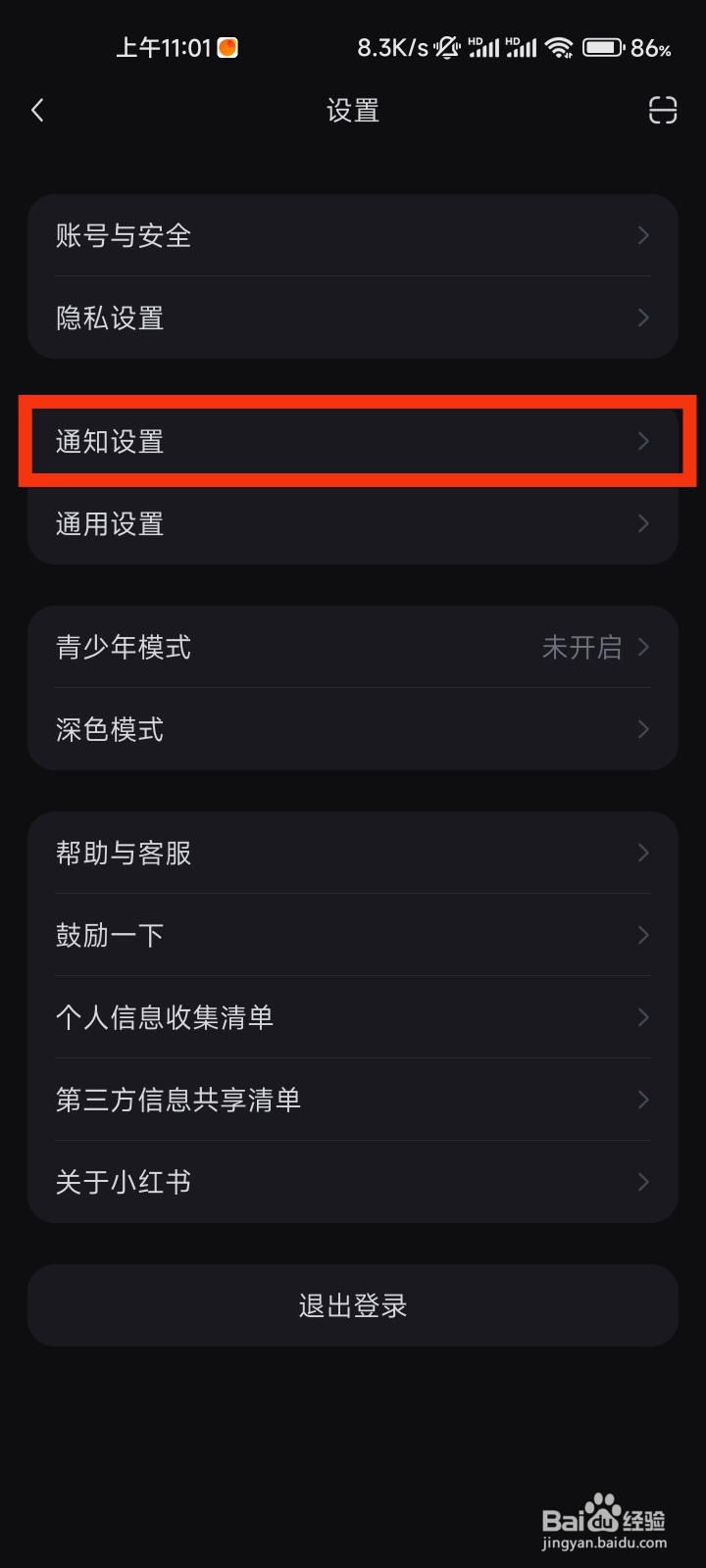706x1568 pixels.
Task: Open 通用设置 general settings
Action: pyautogui.click(x=353, y=524)
